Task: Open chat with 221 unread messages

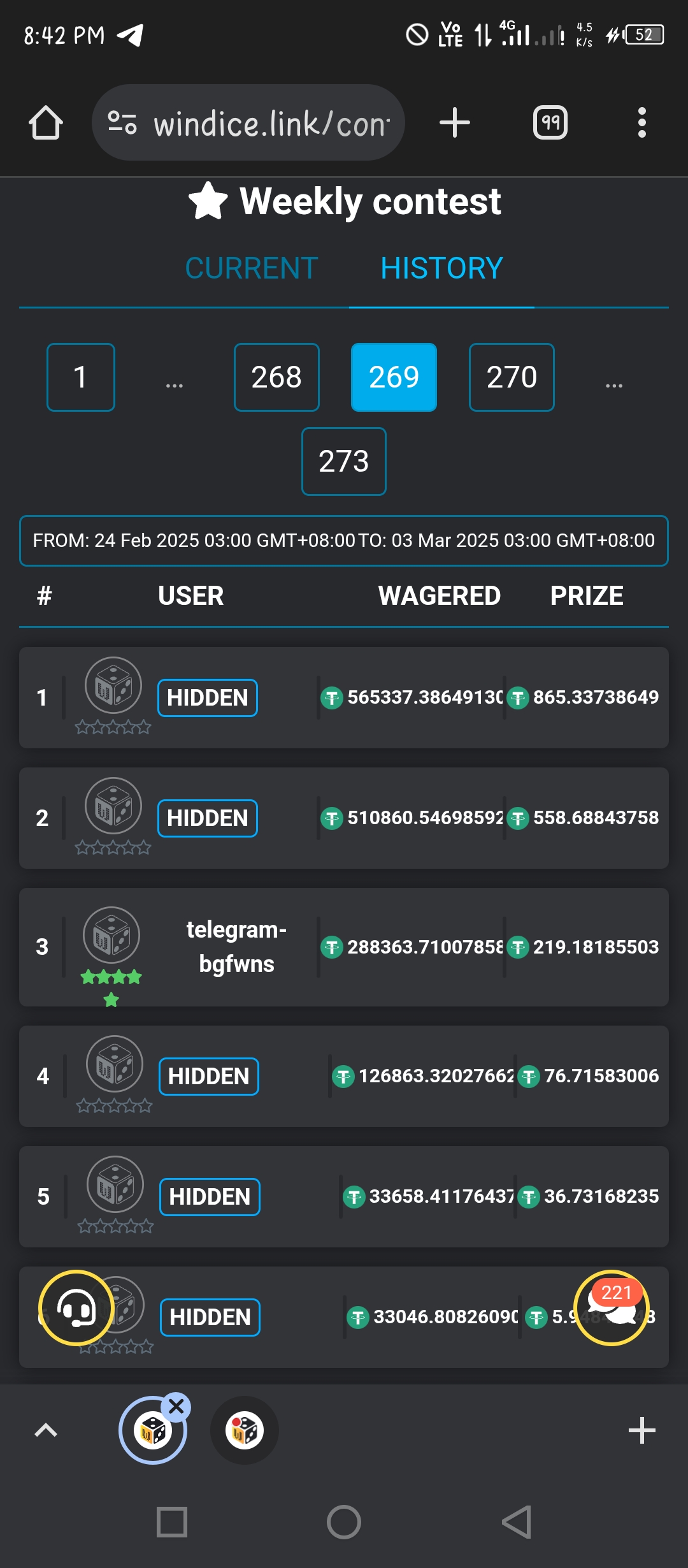Action: tap(612, 1308)
